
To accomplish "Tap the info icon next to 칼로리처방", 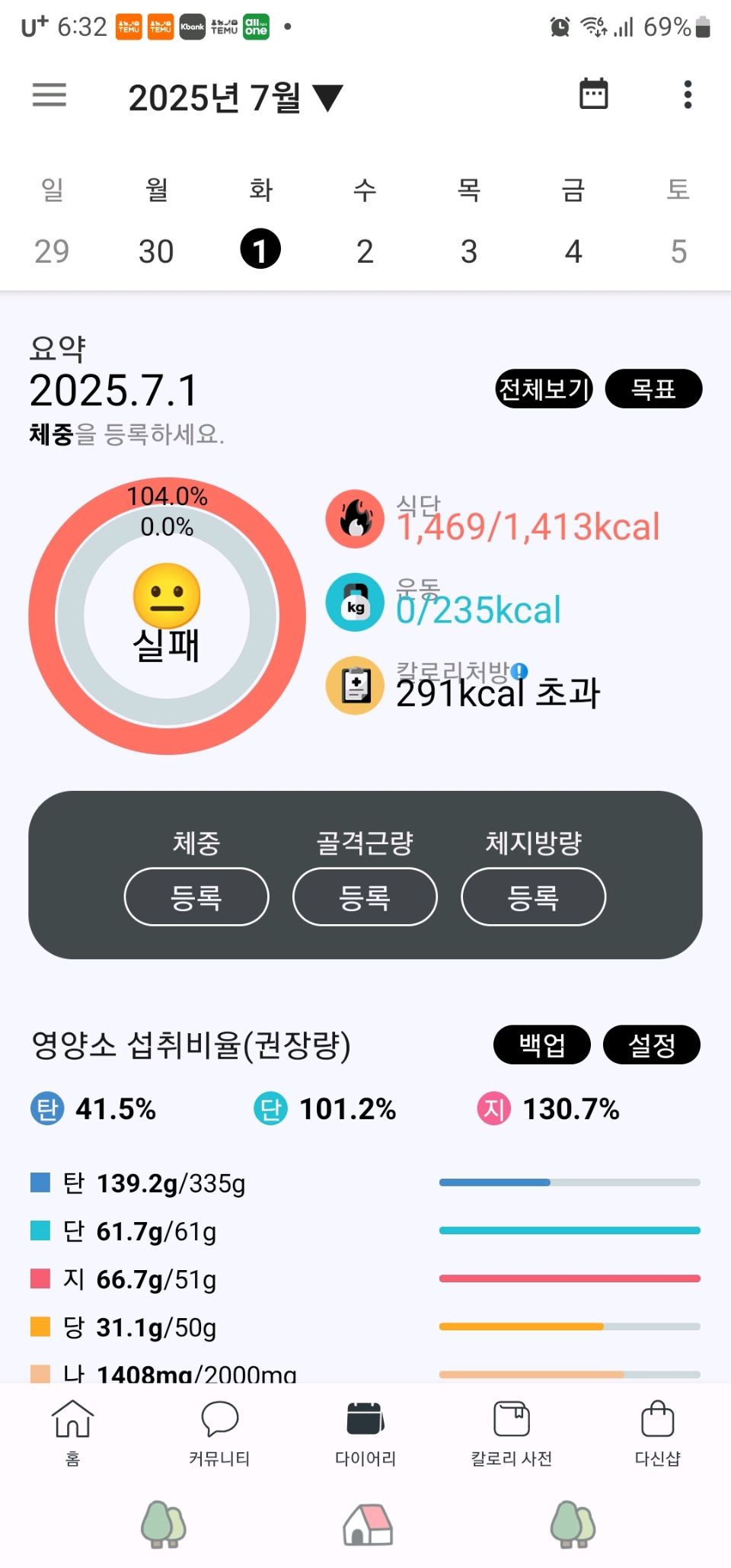I will tap(519, 671).
